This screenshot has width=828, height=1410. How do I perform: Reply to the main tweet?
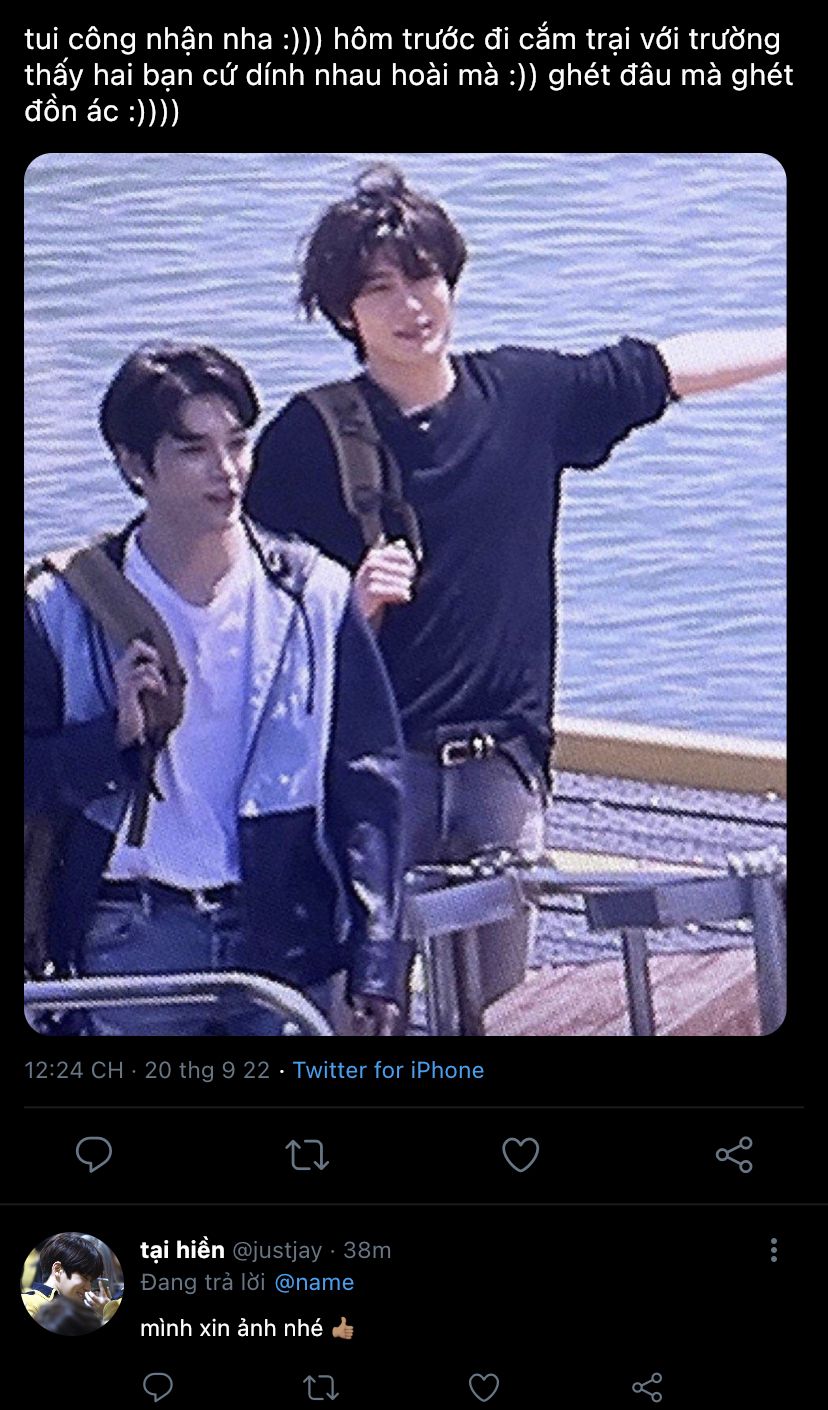tap(94, 1155)
